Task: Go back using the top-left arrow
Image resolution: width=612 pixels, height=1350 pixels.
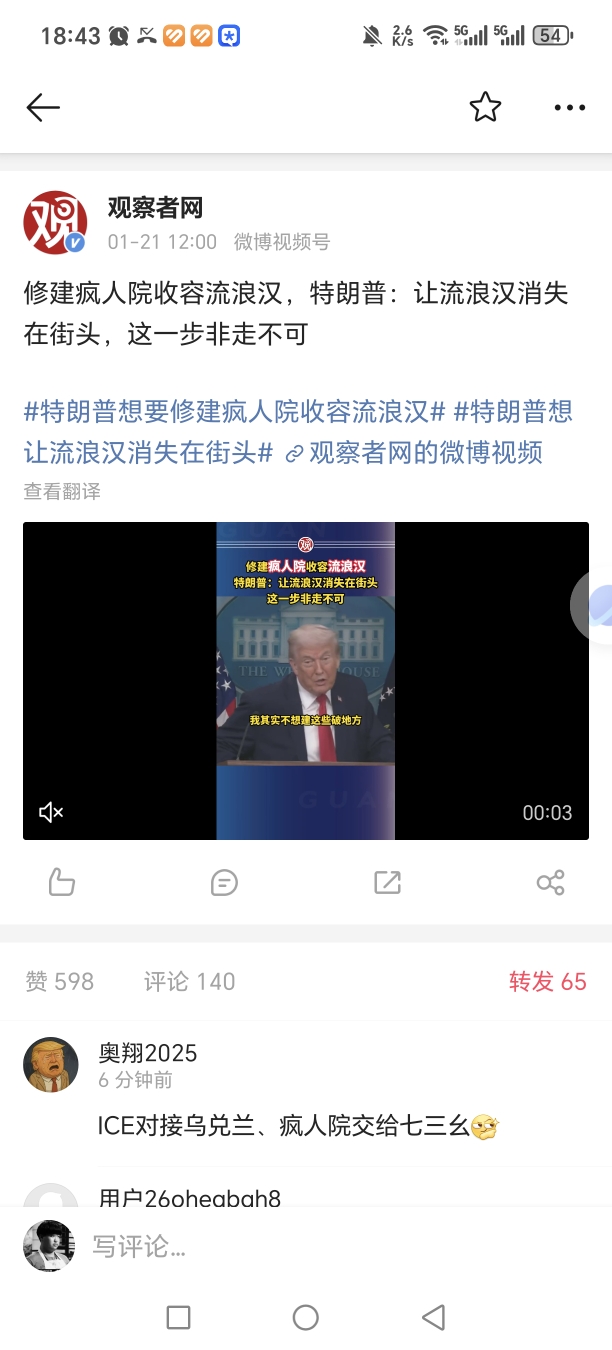Action: [43, 107]
